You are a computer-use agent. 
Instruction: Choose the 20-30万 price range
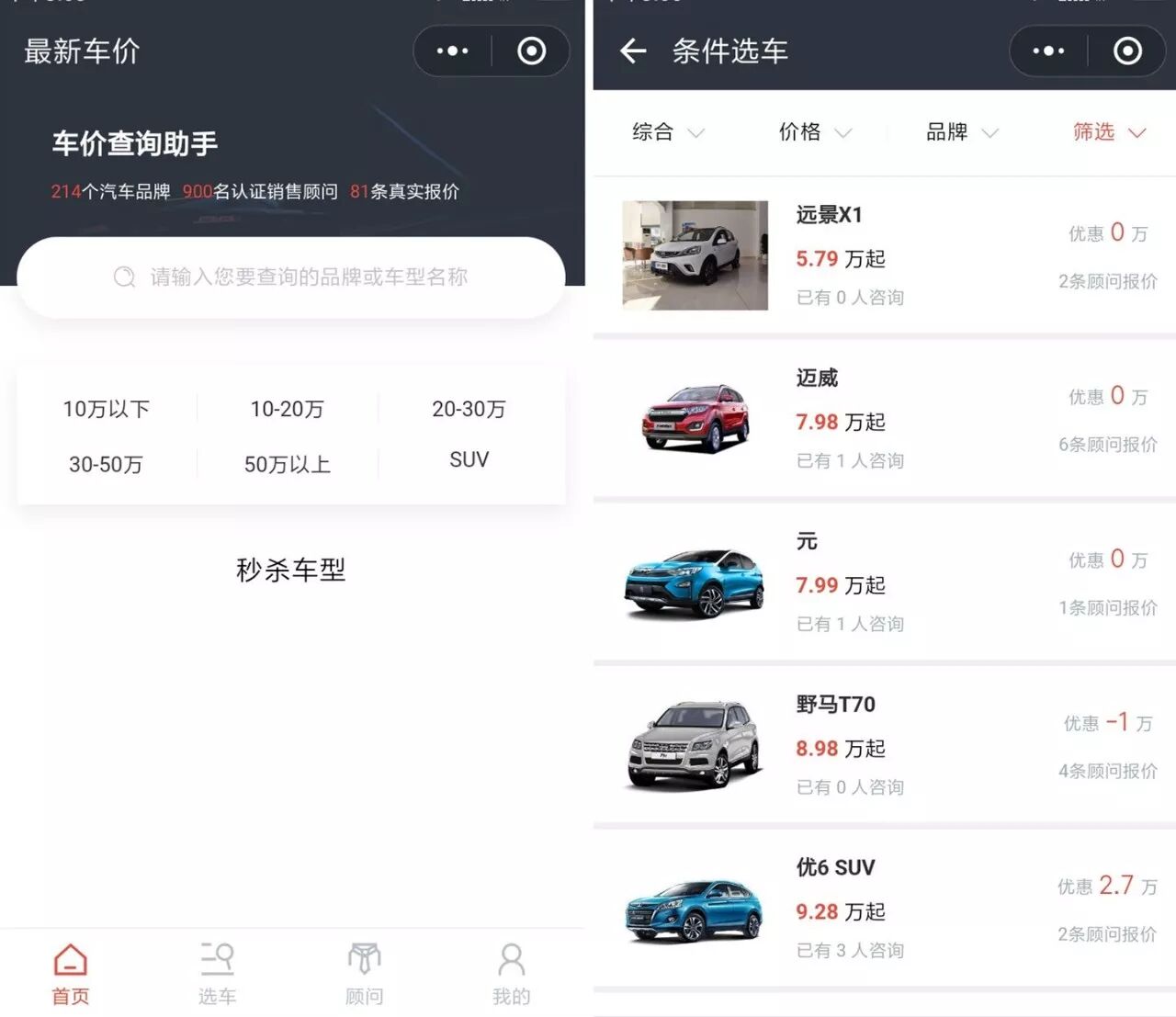(469, 409)
